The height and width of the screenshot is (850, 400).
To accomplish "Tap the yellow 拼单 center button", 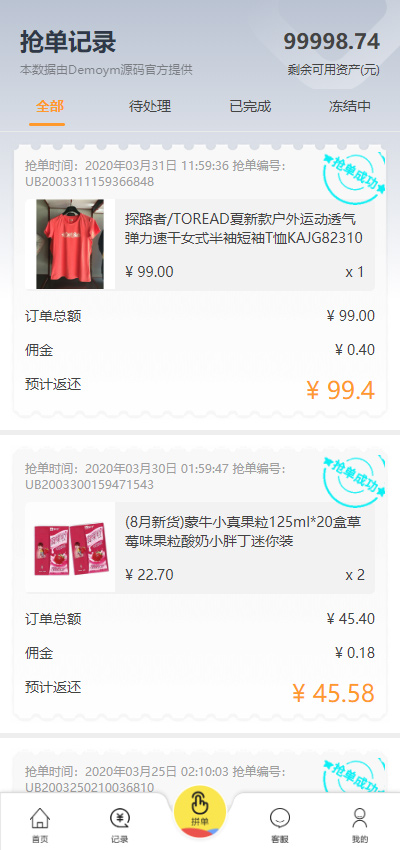I will pos(200,811).
